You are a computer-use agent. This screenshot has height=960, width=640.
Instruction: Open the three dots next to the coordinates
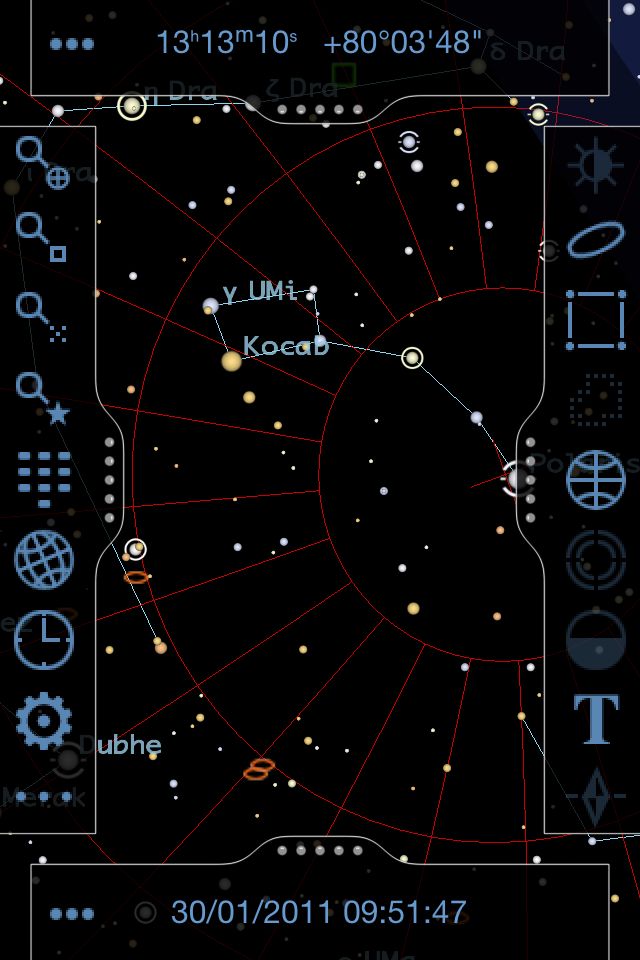point(72,44)
